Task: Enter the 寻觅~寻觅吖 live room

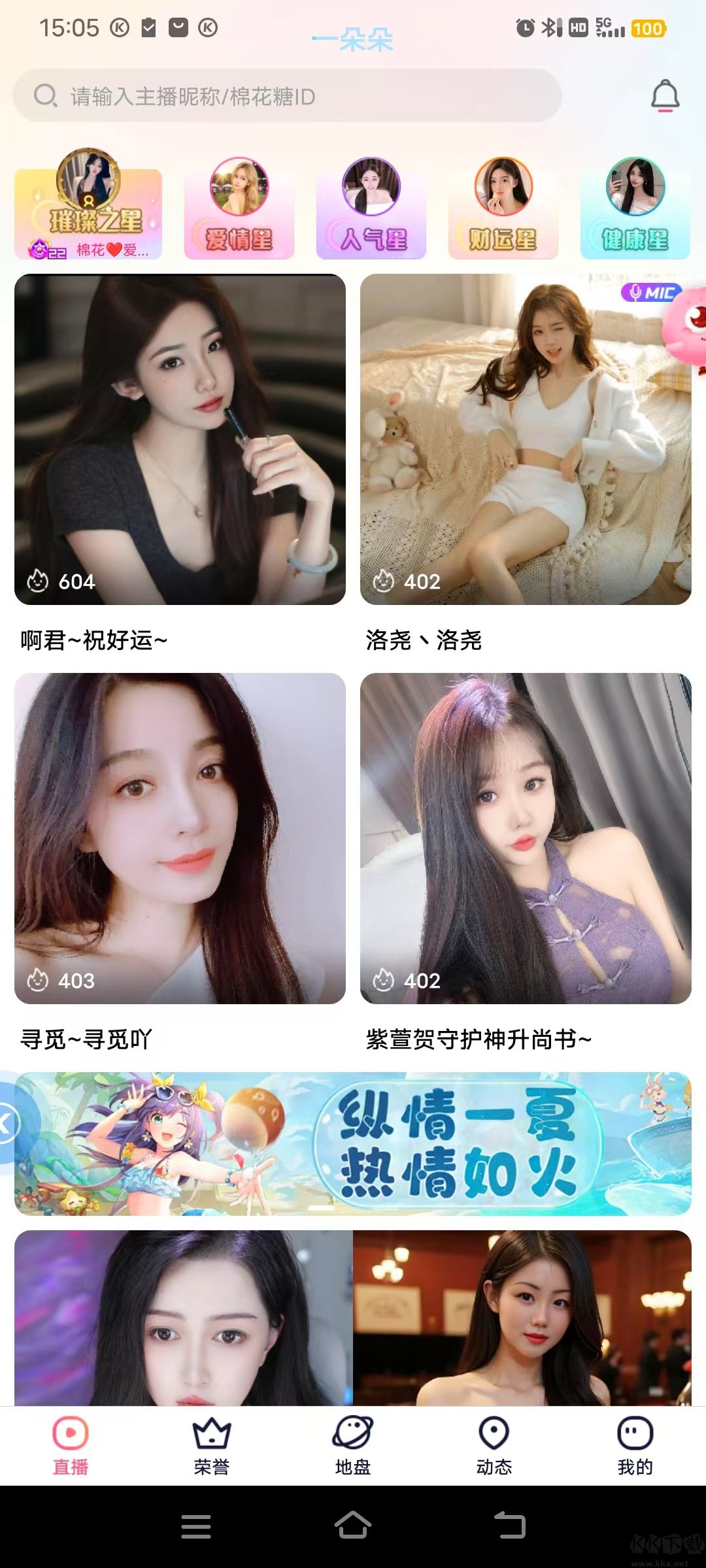Action: pos(180,838)
